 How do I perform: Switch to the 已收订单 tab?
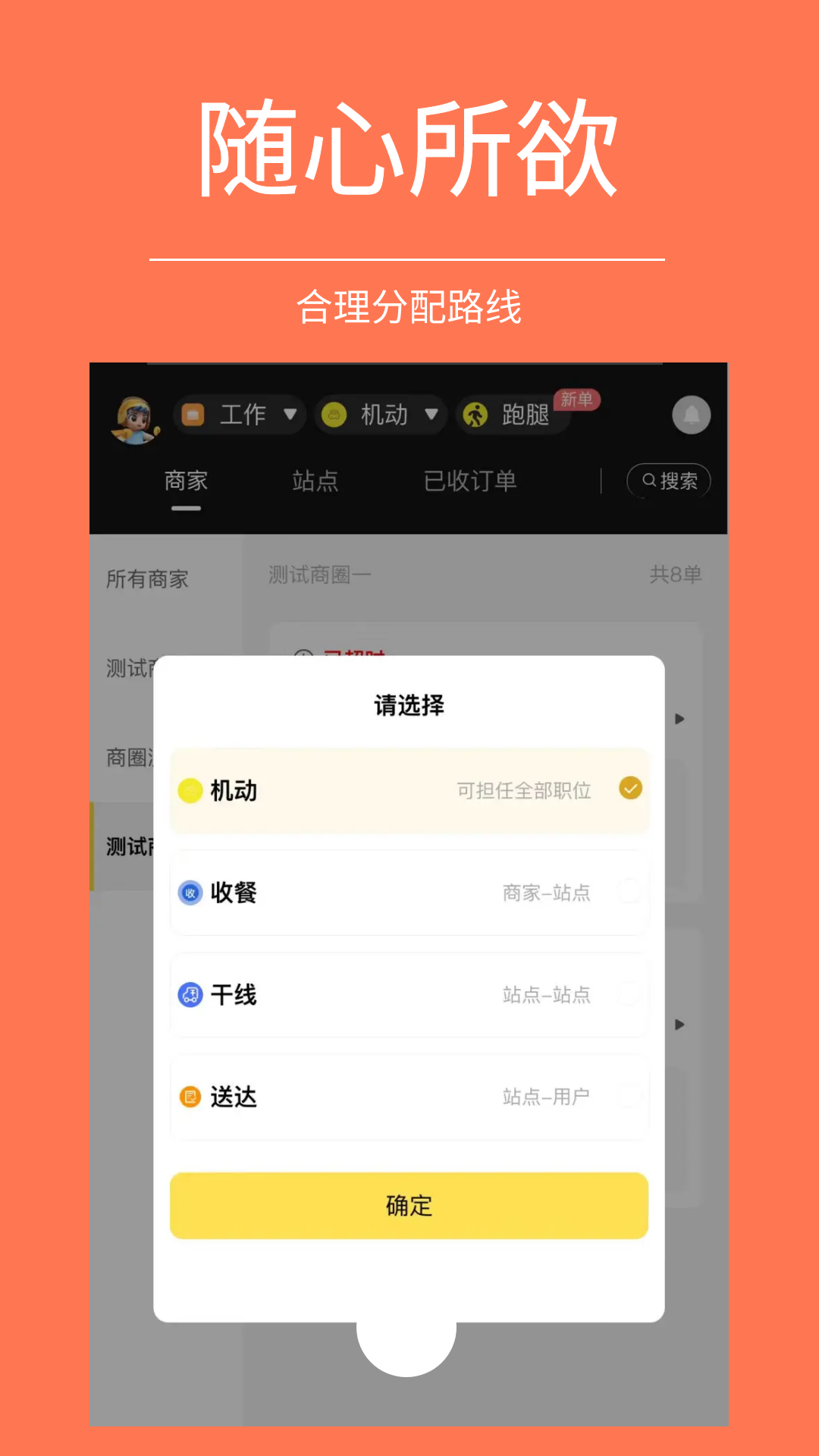[x=471, y=481]
